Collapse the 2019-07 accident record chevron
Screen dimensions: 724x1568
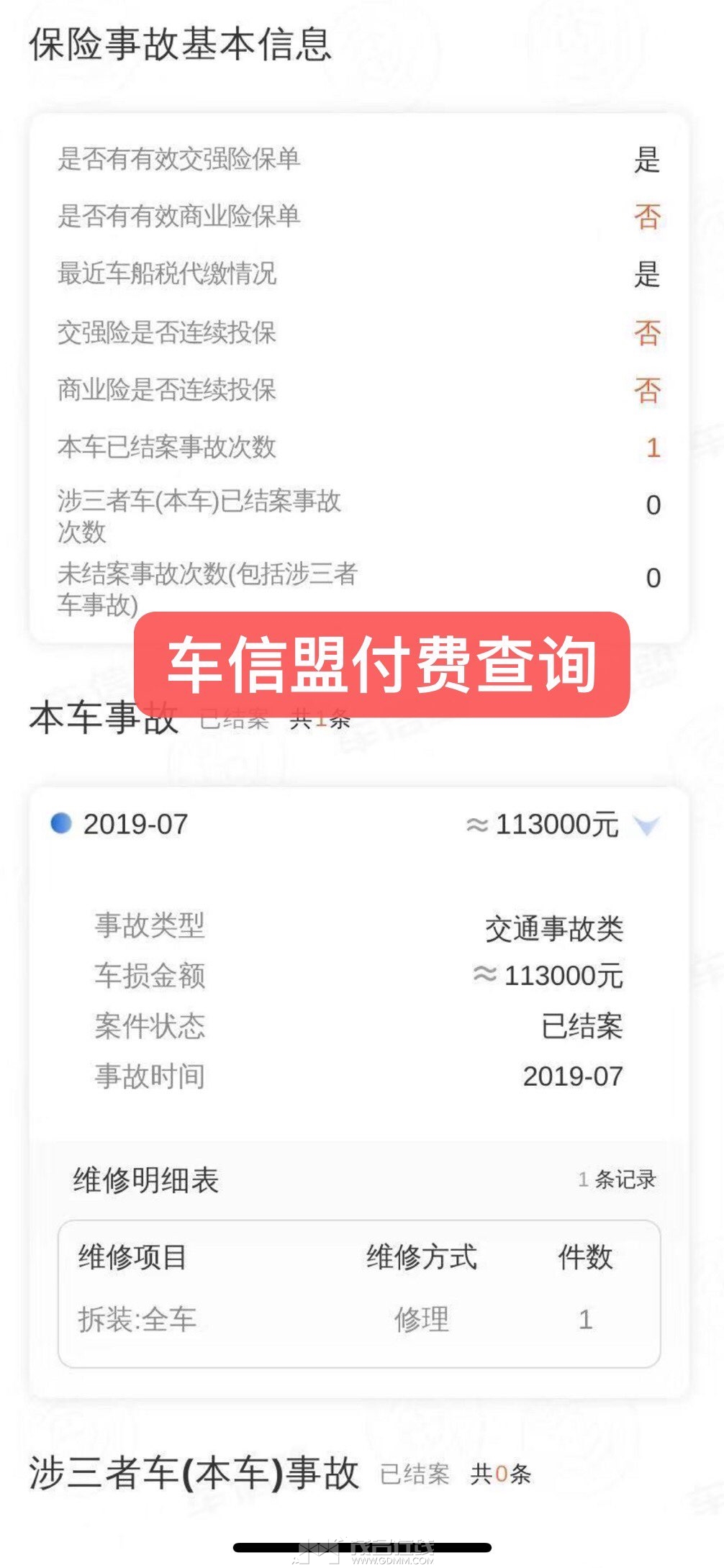pyautogui.click(x=646, y=825)
